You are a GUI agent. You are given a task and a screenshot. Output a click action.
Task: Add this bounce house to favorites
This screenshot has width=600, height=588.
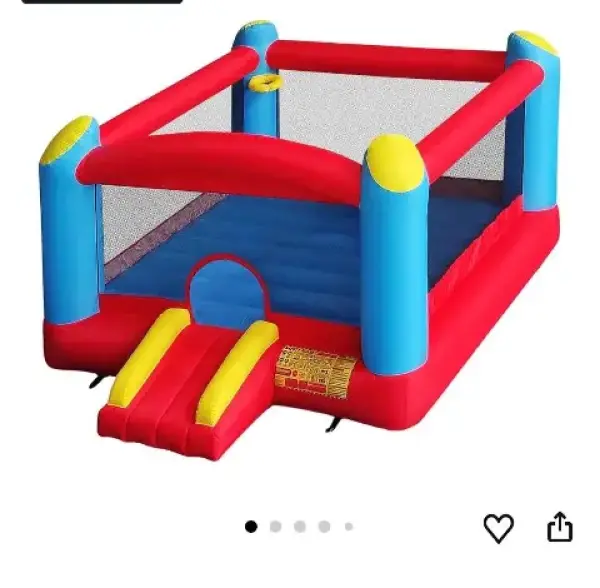point(498,527)
